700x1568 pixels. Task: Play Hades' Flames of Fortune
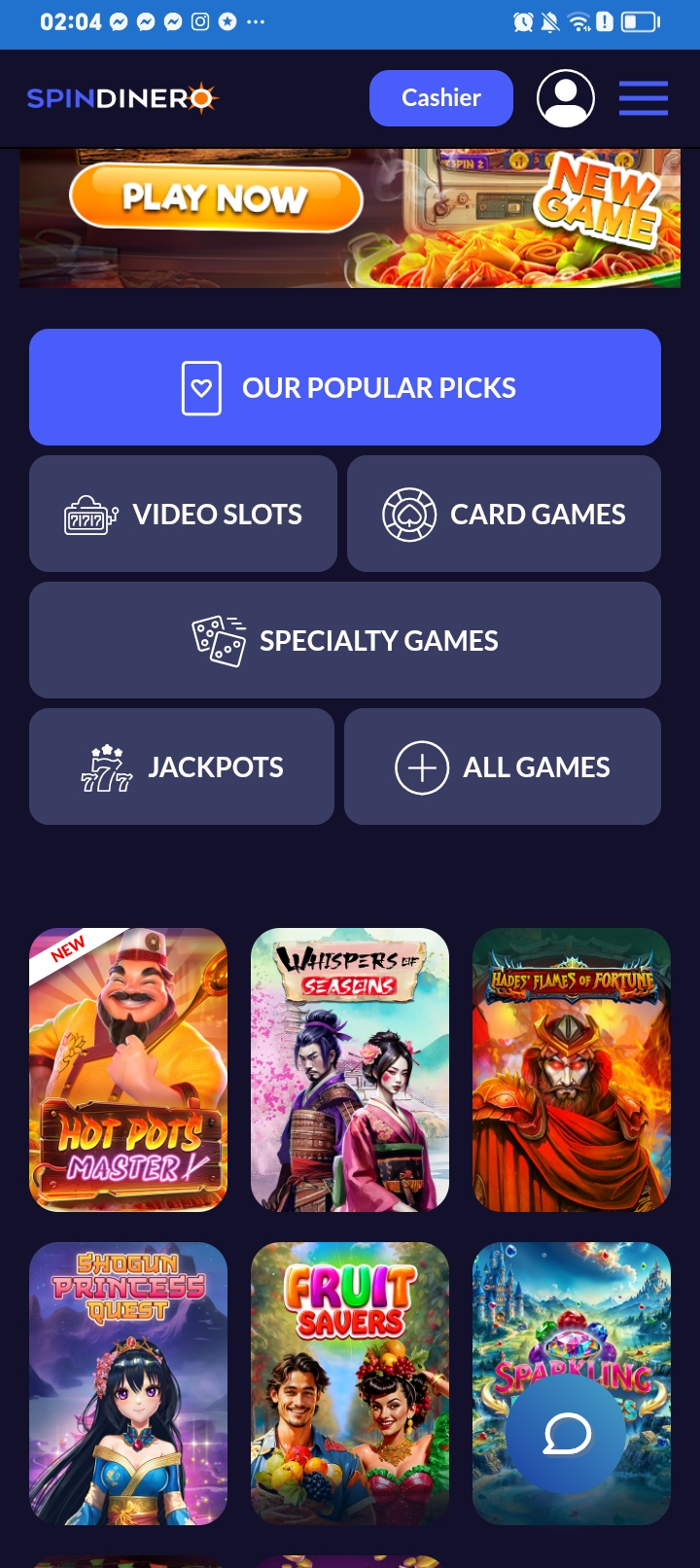tap(572, 1070)
